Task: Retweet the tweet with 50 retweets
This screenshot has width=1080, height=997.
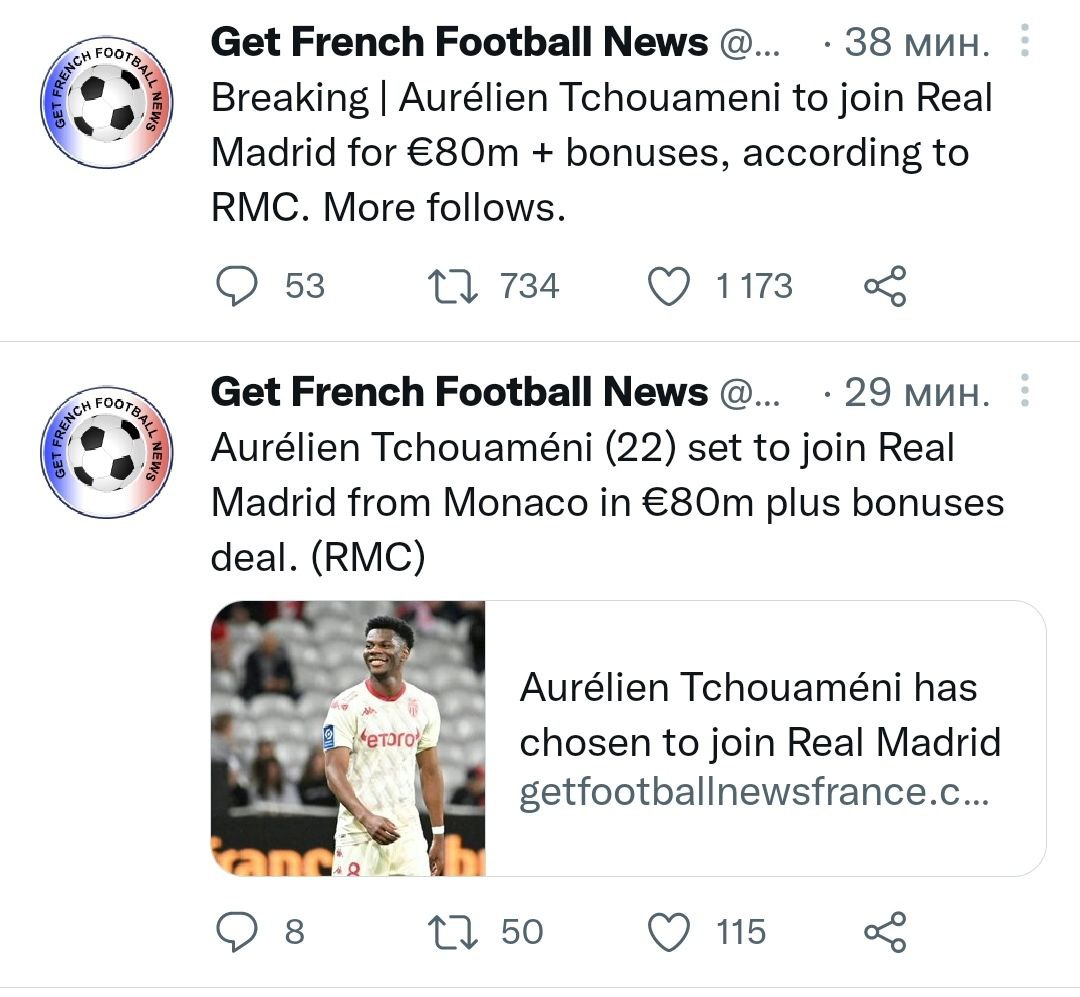Action: click(453, 932)
